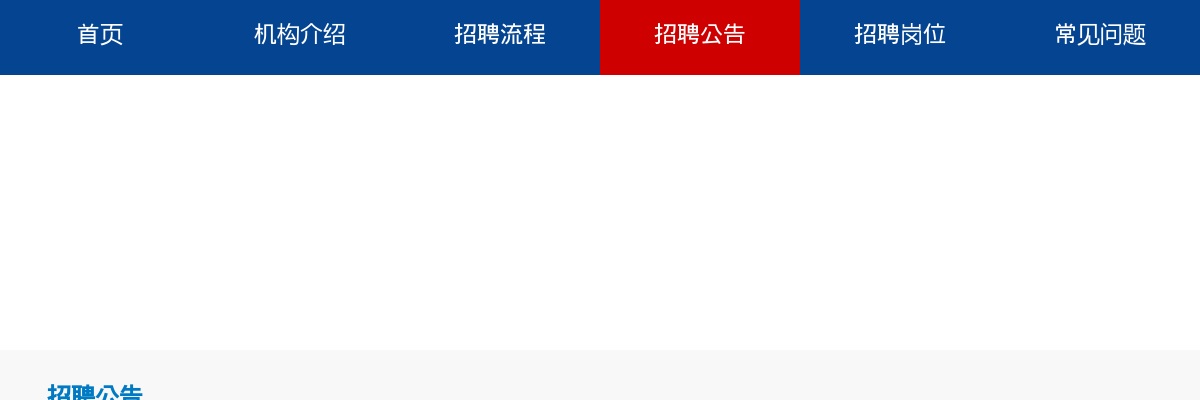Open 常见问题 FAQ page

click(1100, 35)
